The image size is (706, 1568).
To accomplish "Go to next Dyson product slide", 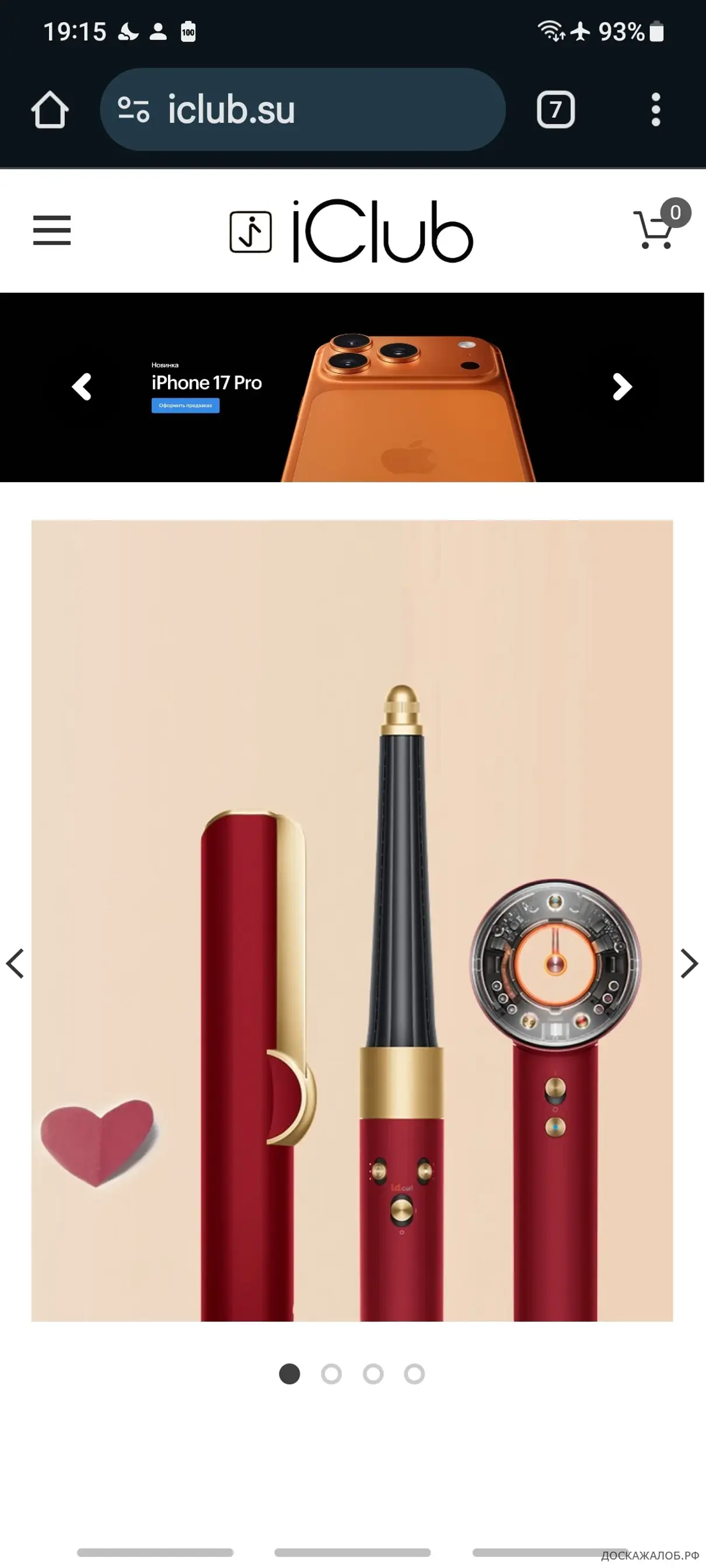I will tap(689, 963).
